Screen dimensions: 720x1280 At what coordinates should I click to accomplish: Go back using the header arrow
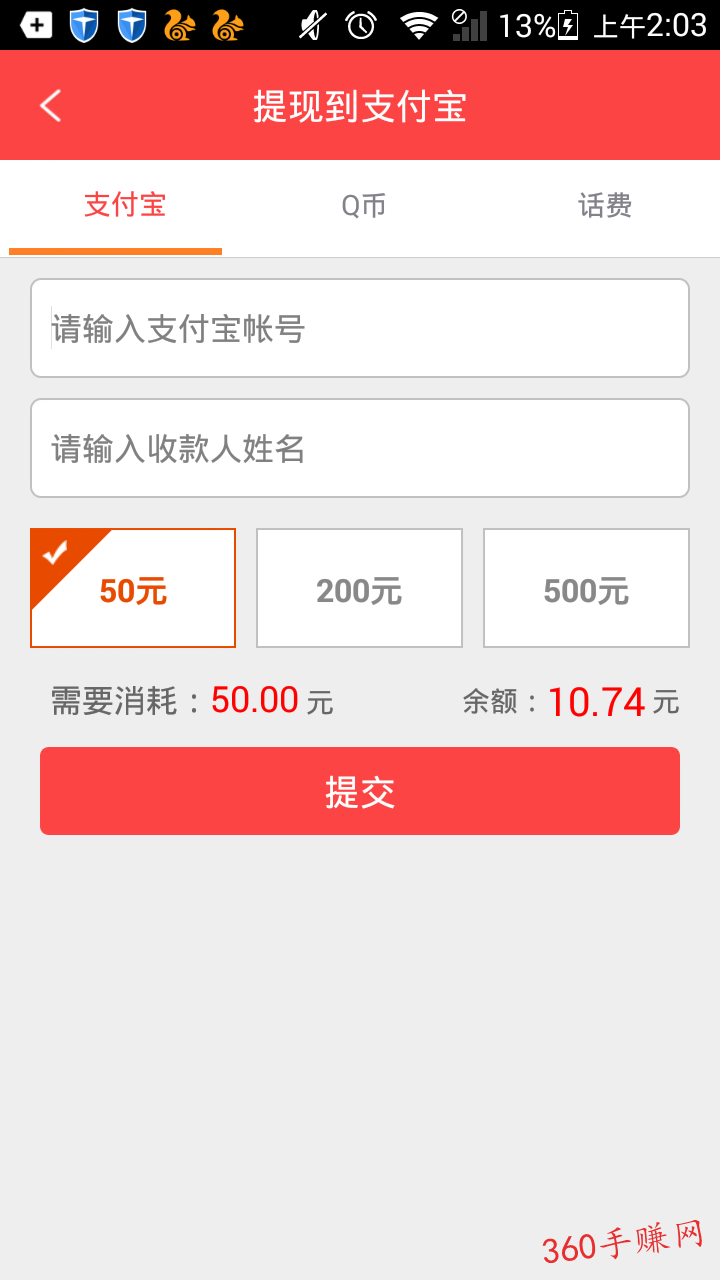[x=50, y=105]
